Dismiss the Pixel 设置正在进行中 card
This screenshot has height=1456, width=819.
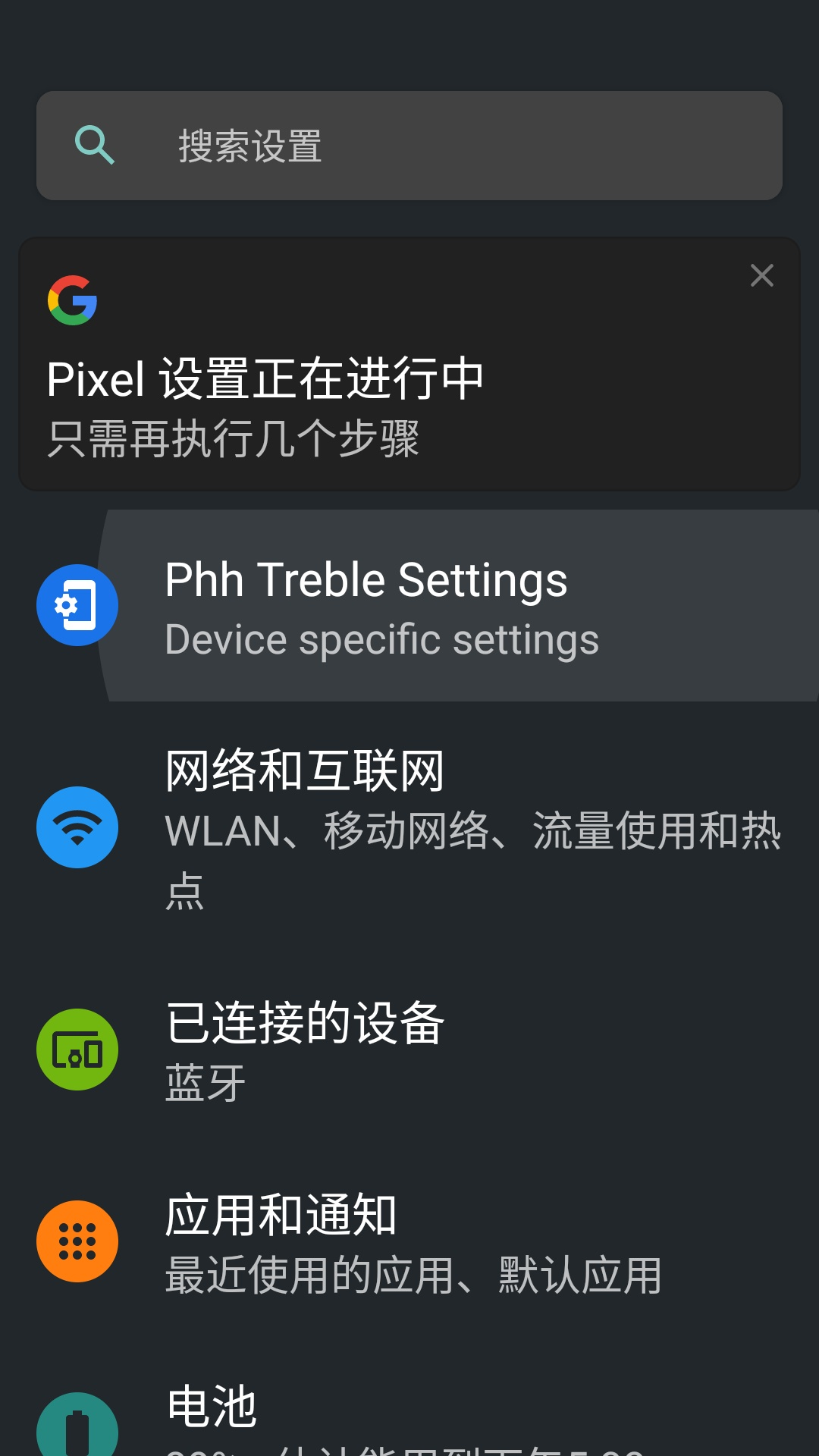761,275
